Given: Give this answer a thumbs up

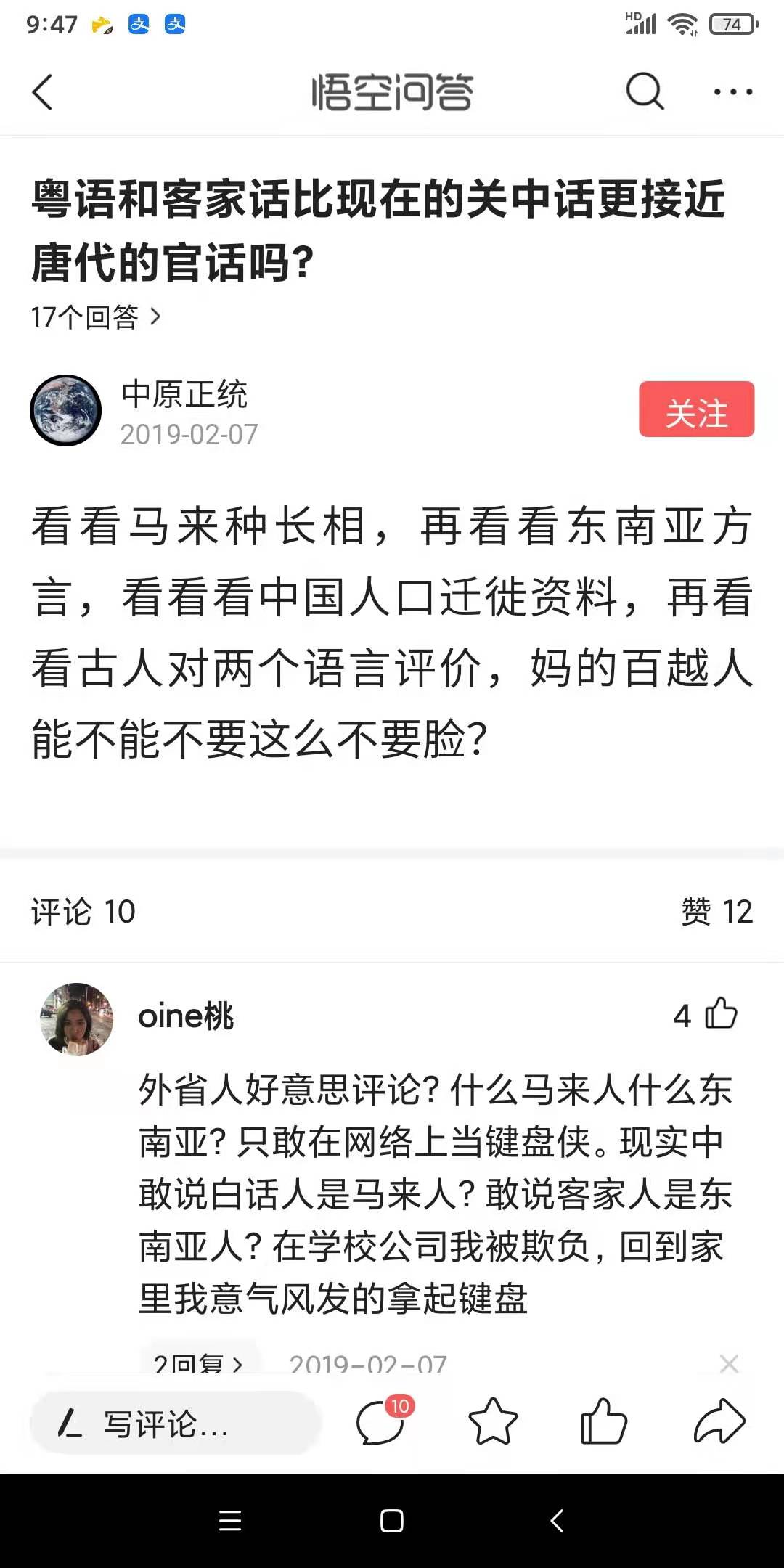Looking at the screenshot, I should [603, 1423].
